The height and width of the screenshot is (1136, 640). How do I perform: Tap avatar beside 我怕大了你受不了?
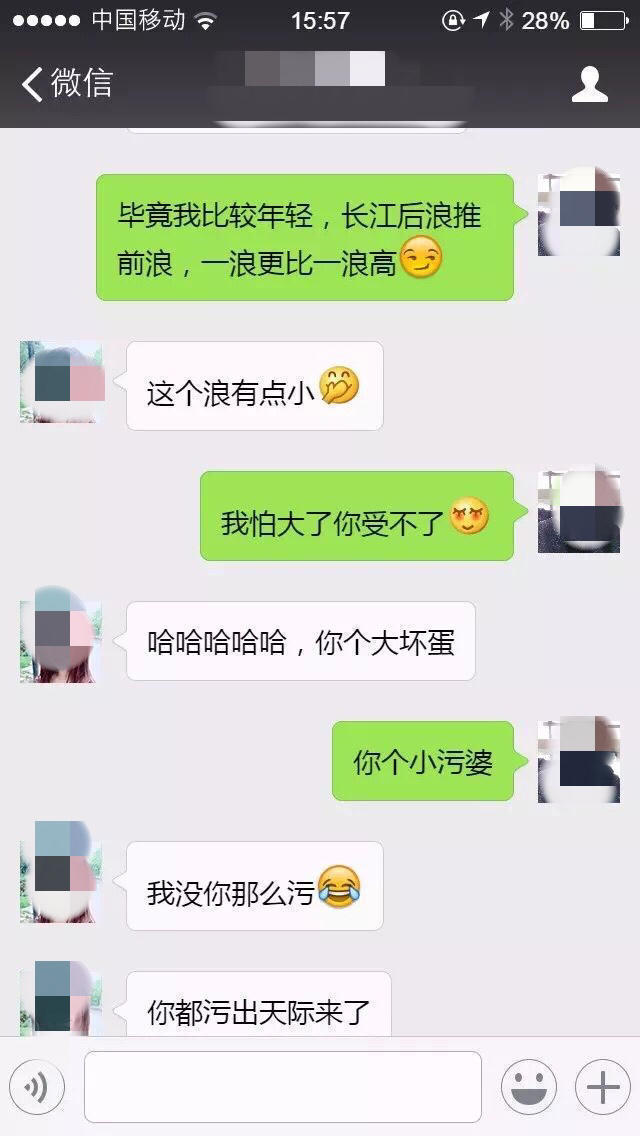coord(578,511)
